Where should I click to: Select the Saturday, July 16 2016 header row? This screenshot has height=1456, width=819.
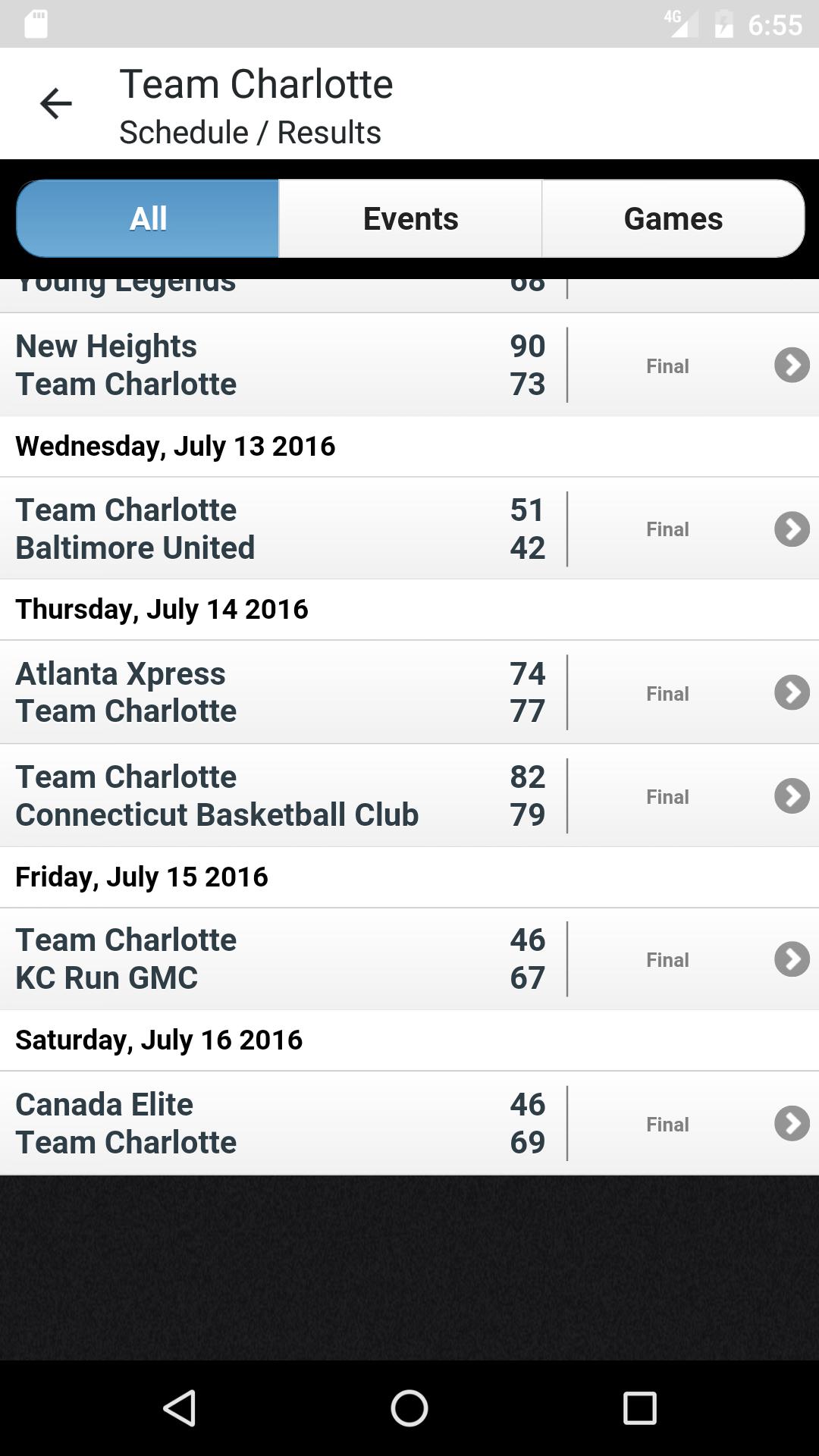coord(158,1040)
